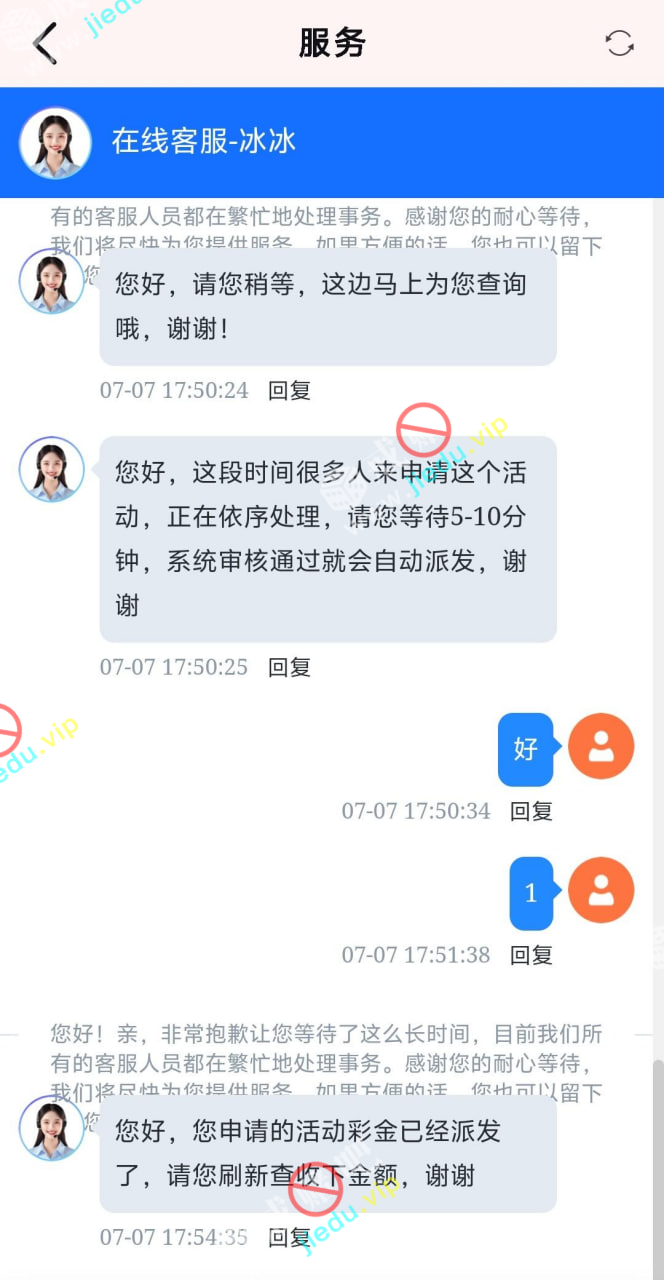Image resolution: width=664 pixels, height=1280 pixels.
Task: Reply to the 17:50:24 agent message
Action: tap(289, 390)
